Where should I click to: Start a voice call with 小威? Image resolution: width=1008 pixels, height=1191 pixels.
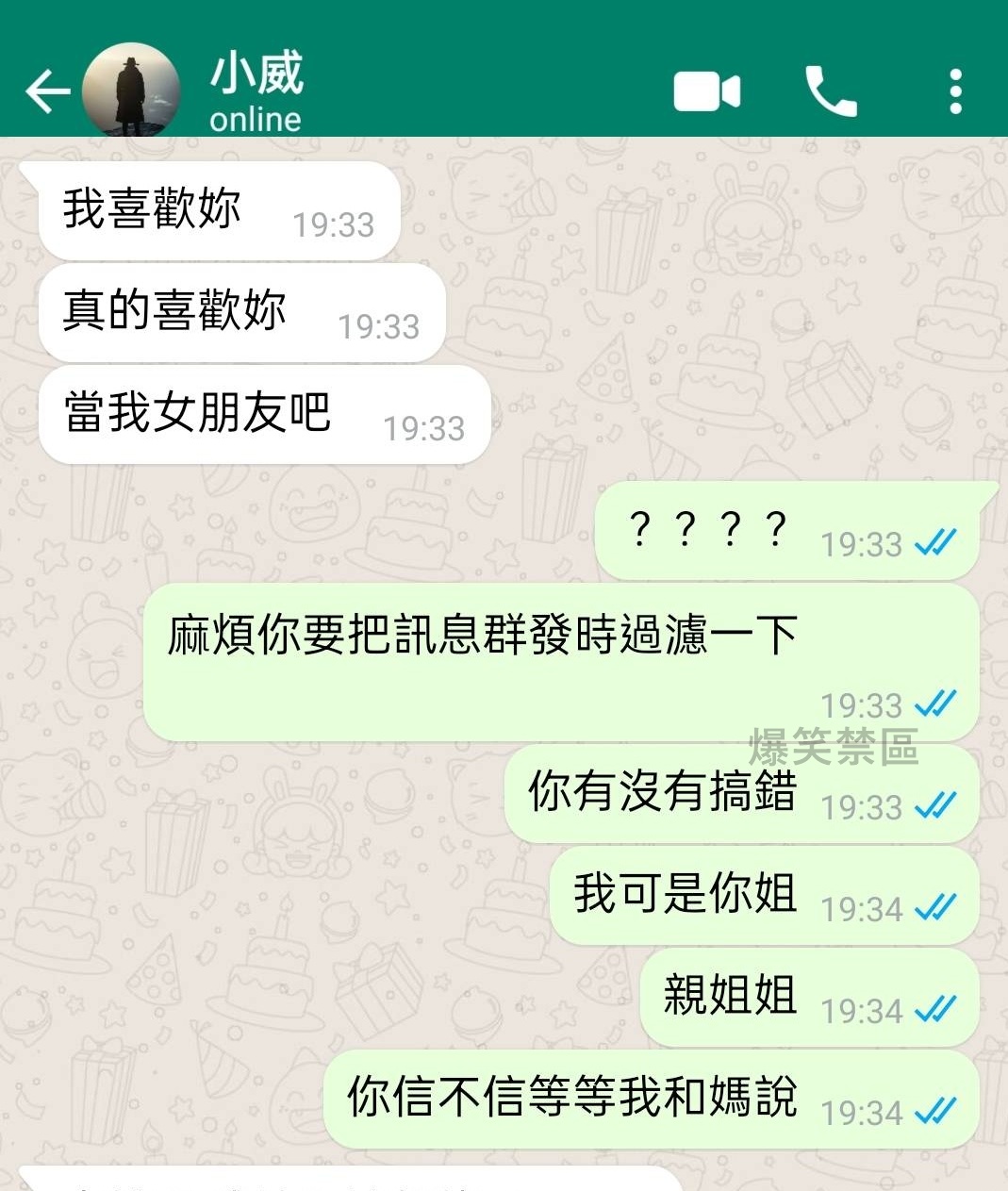pos(831,91)
